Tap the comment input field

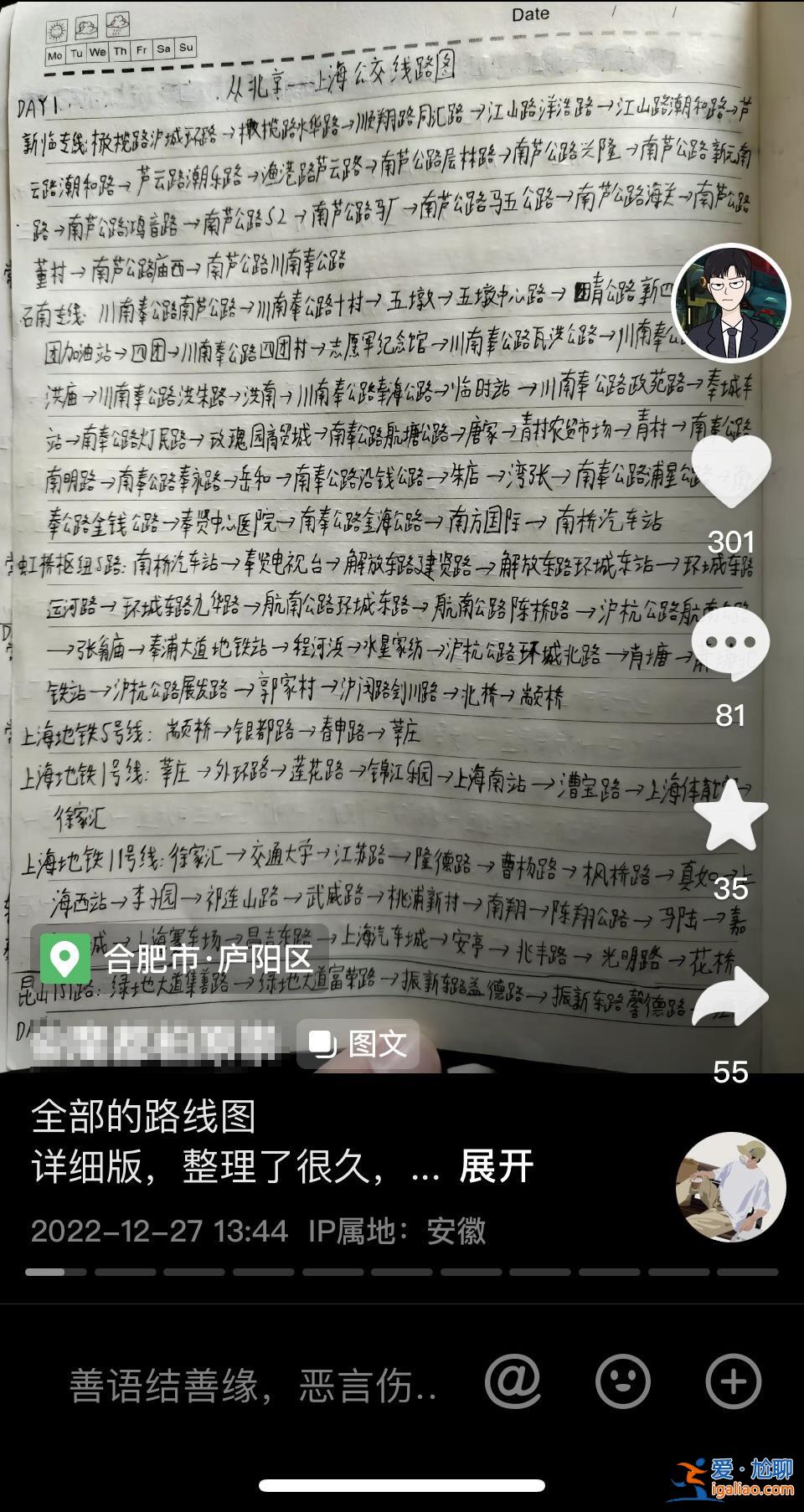pyautogui.click(x=253, y=1385)
